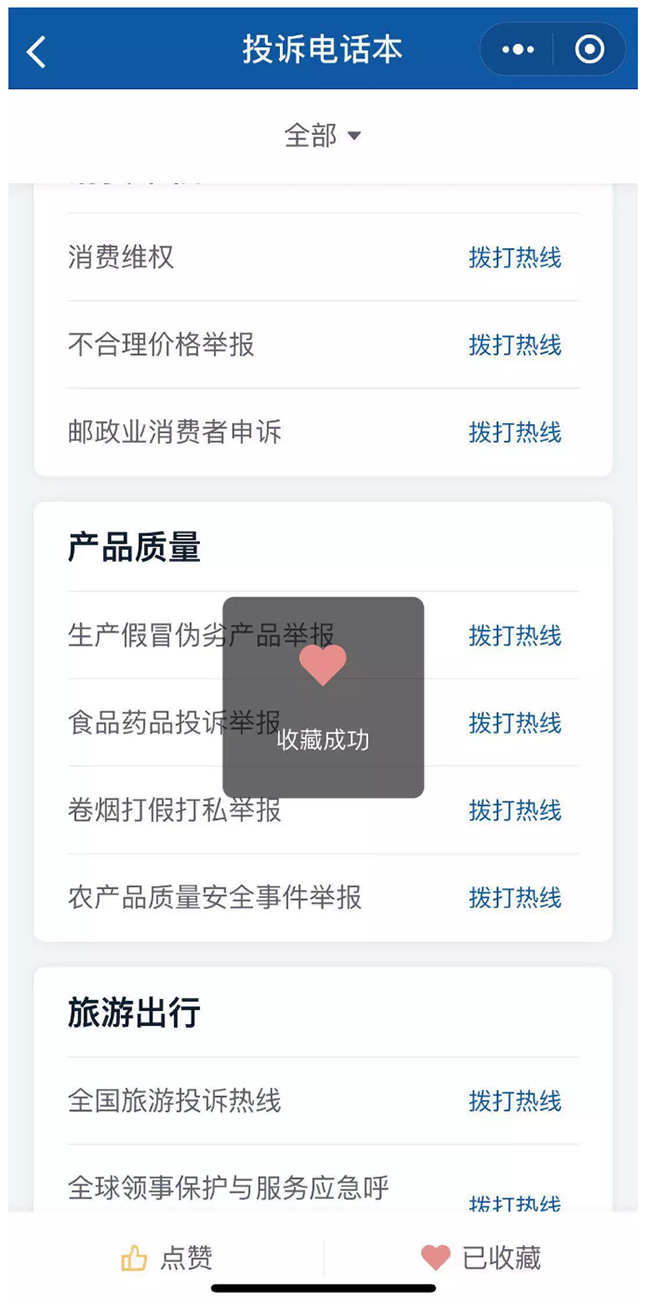This screenshot has height=1304, width=650.
Task: Dial the hotline for 不合理价格举报
Action: (515, 345)
